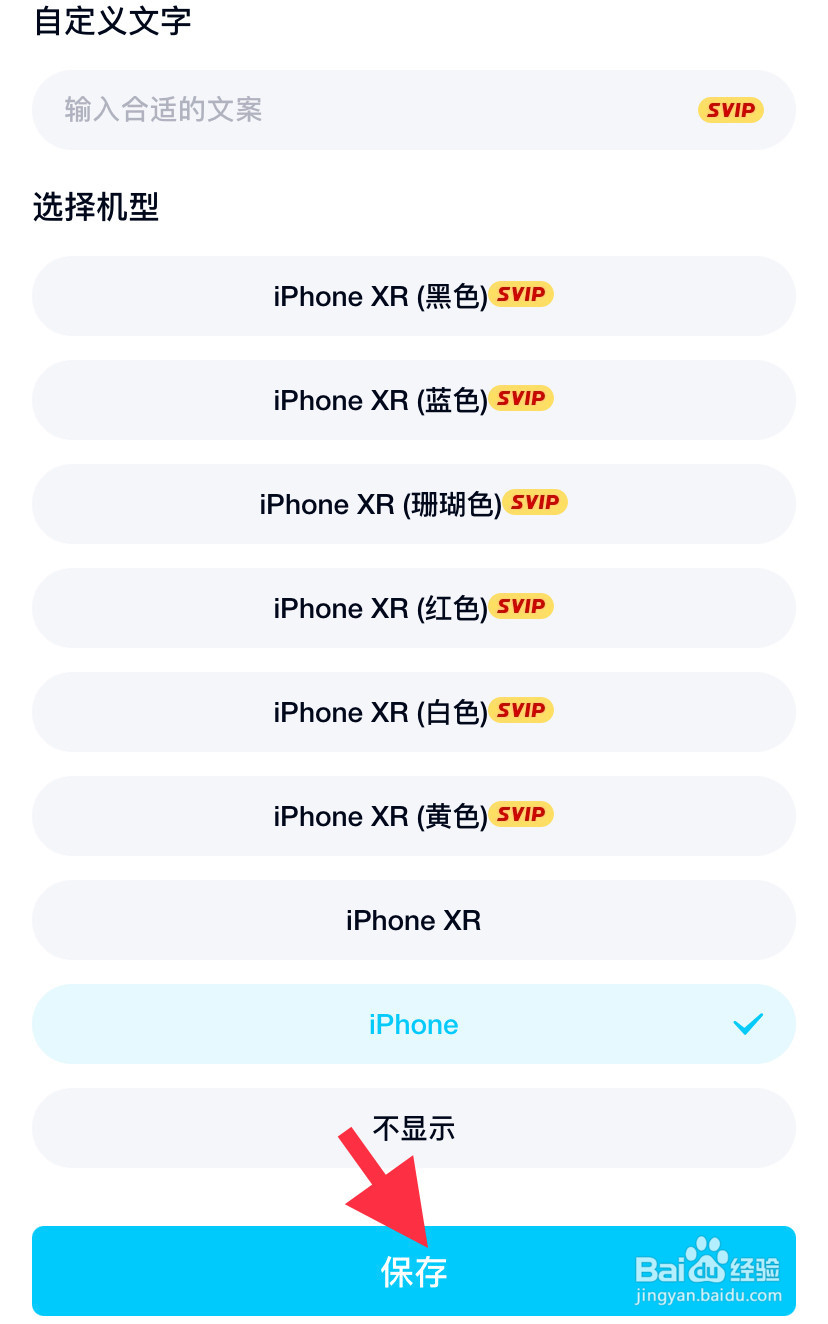Click the 自定义文字 section heading
Viewport: 828px width, 1324px height.
pyautogui.click(x=113, y=20)
